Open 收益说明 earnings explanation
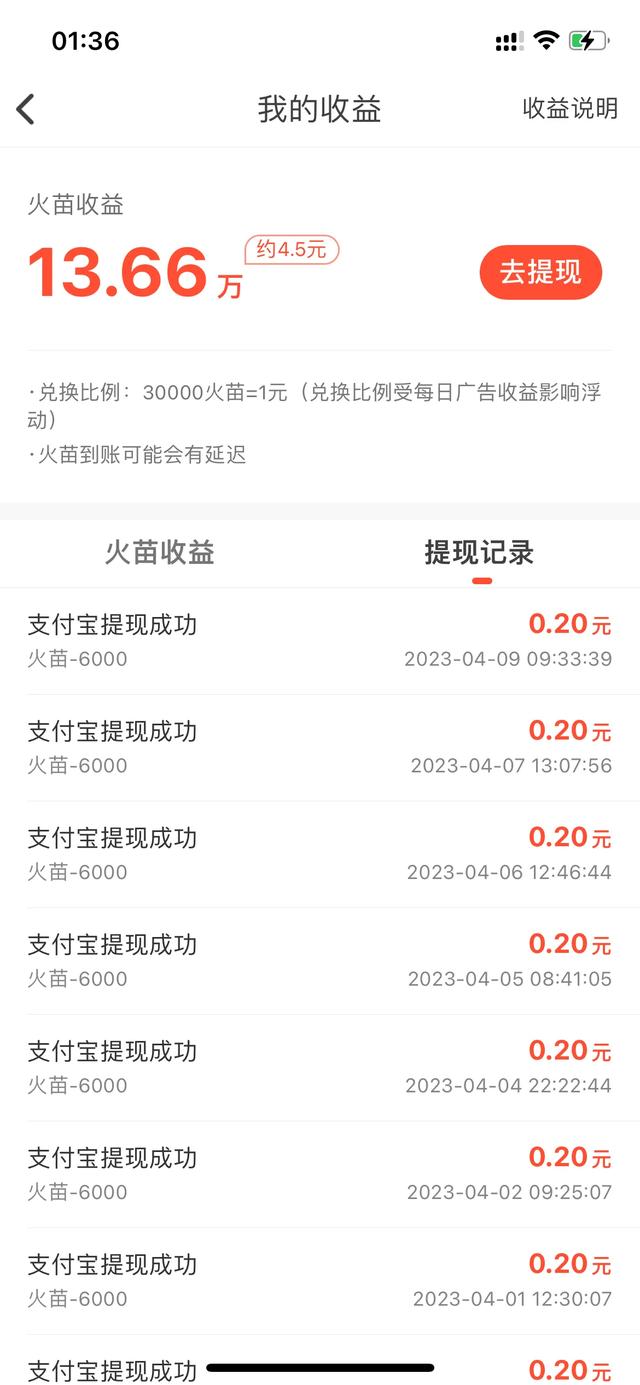This screenshot has height=1385, width=640. tap(570, 109)
